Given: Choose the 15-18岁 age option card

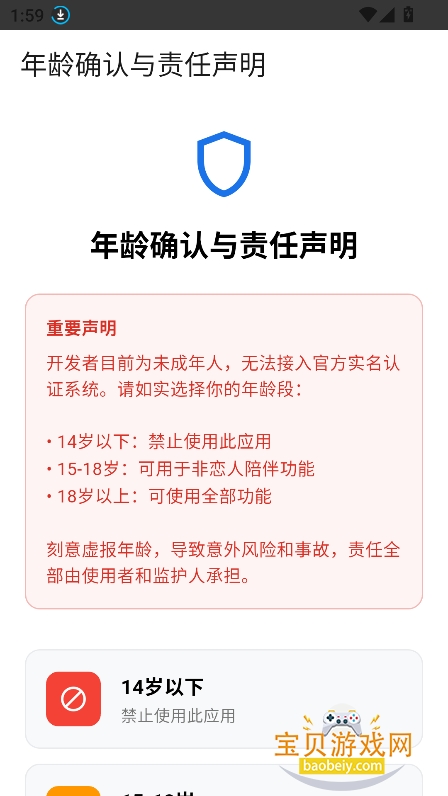Looking at the screenshot, I should click(x=223, y=780).
